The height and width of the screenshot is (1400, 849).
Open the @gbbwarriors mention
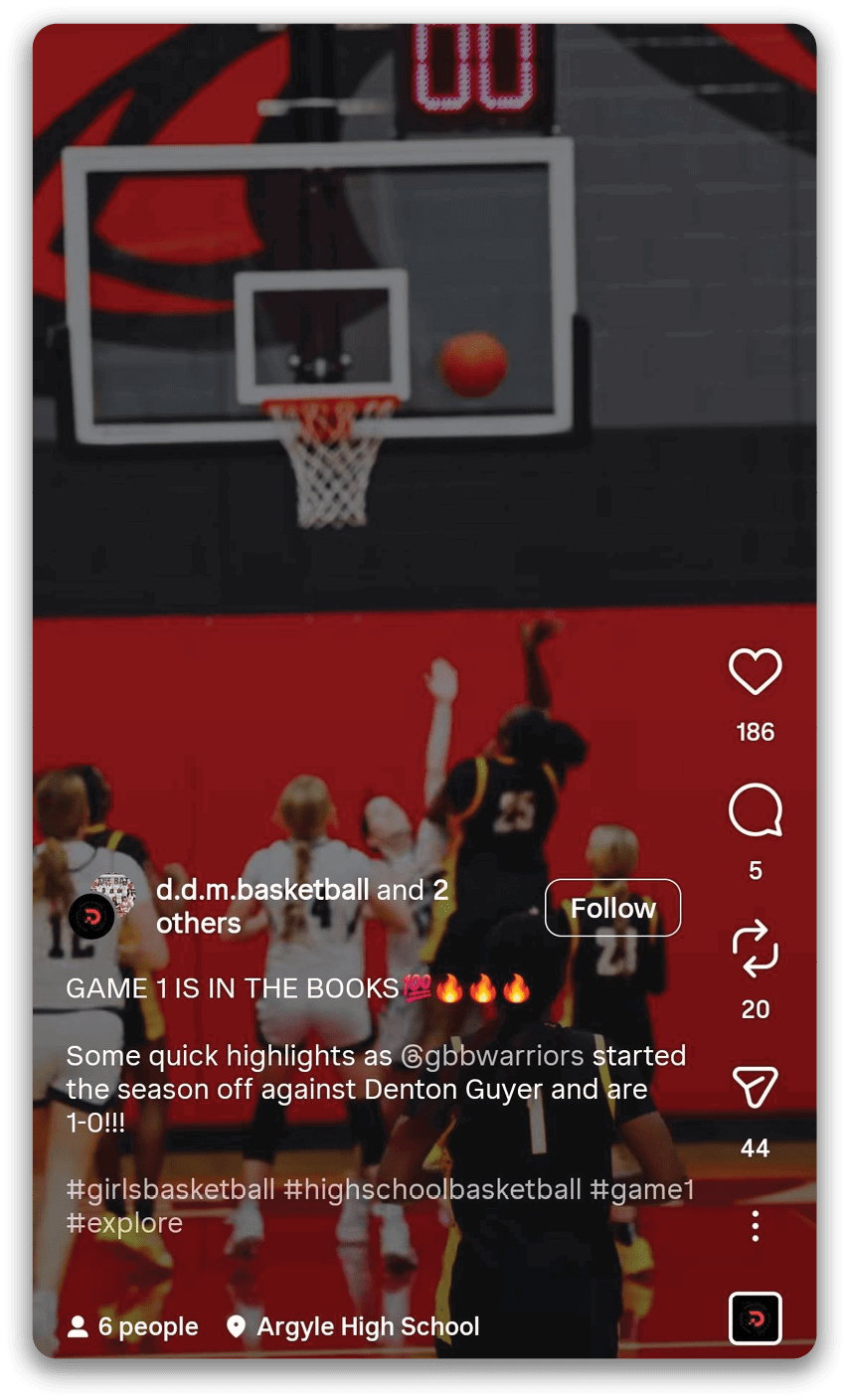pos(492,1056)
